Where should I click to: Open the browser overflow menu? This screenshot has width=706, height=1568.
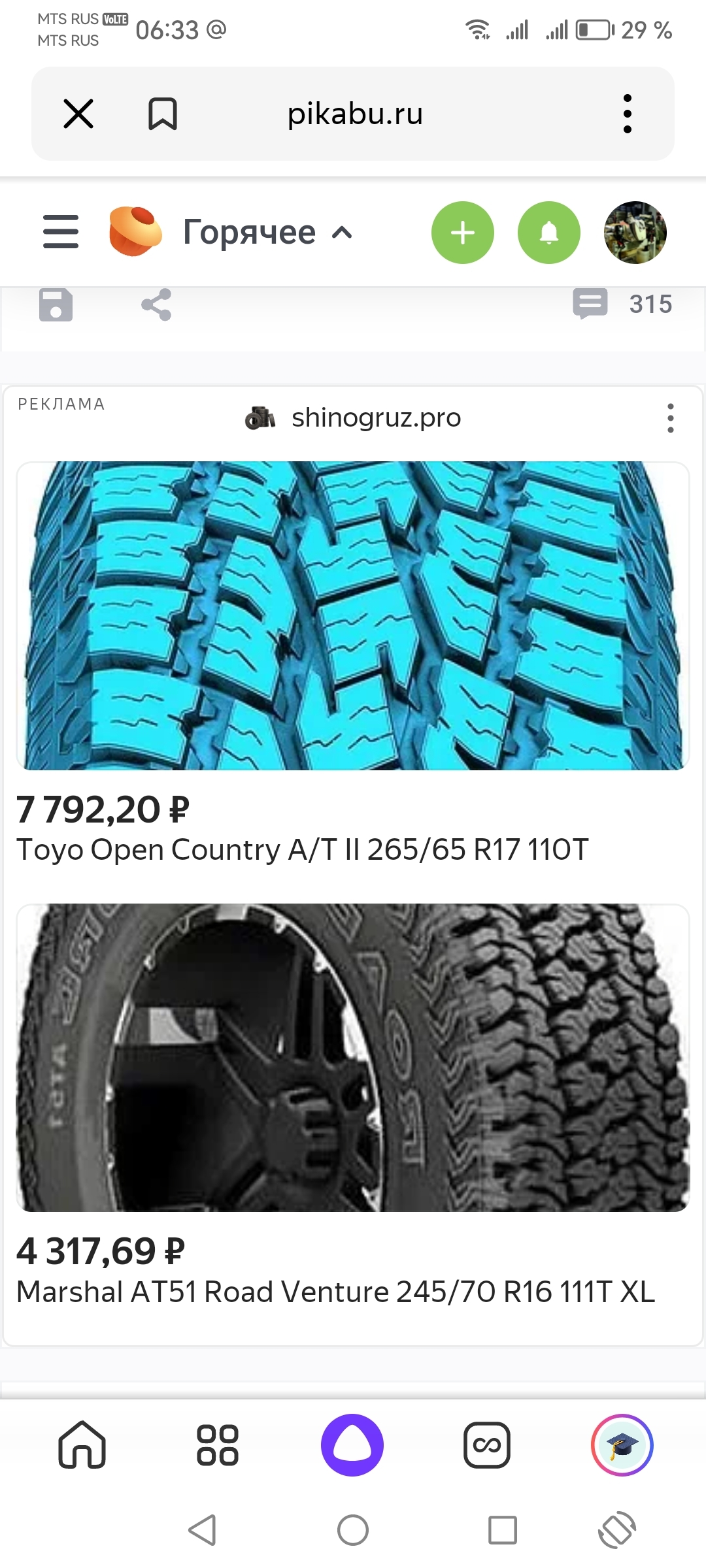627,114
